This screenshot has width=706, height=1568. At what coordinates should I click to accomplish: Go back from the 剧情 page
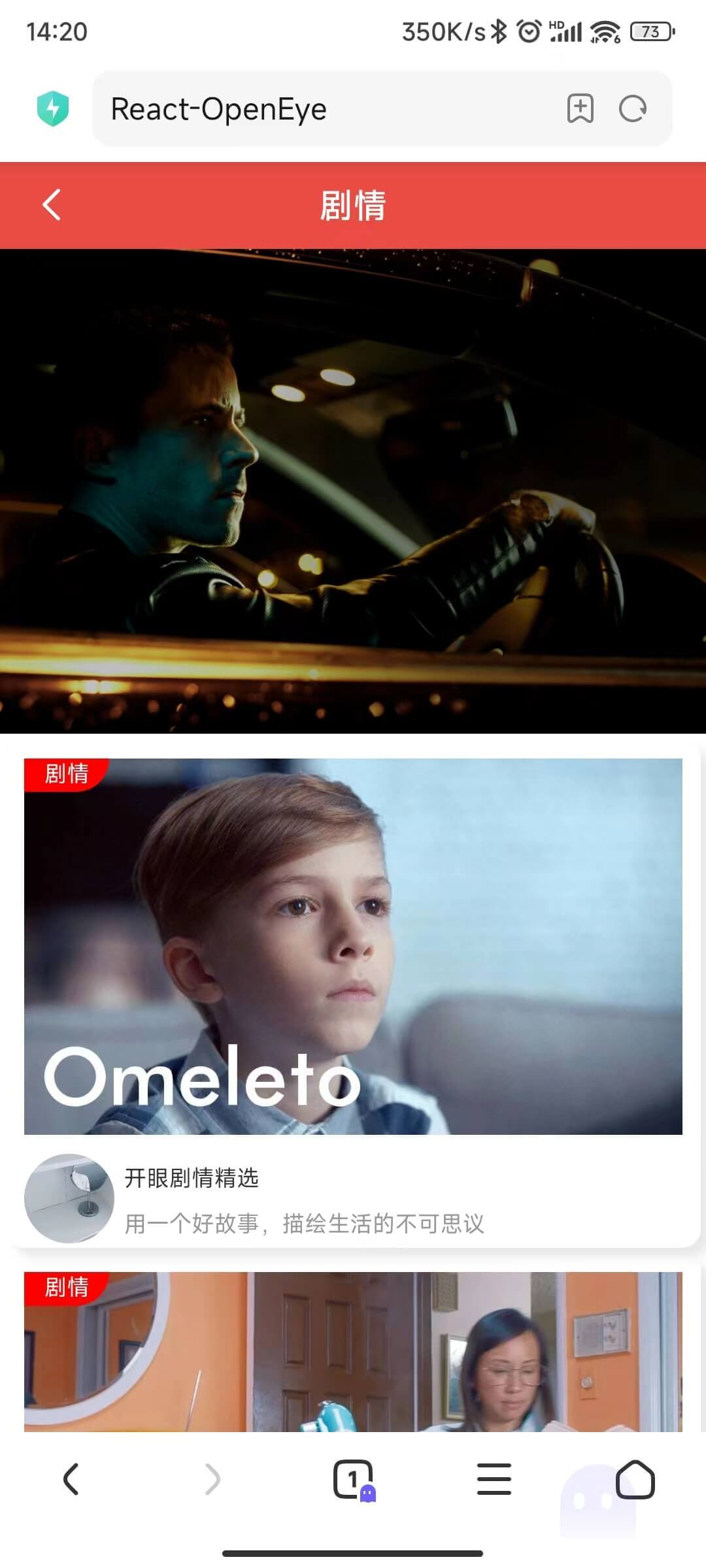point(52,204)
